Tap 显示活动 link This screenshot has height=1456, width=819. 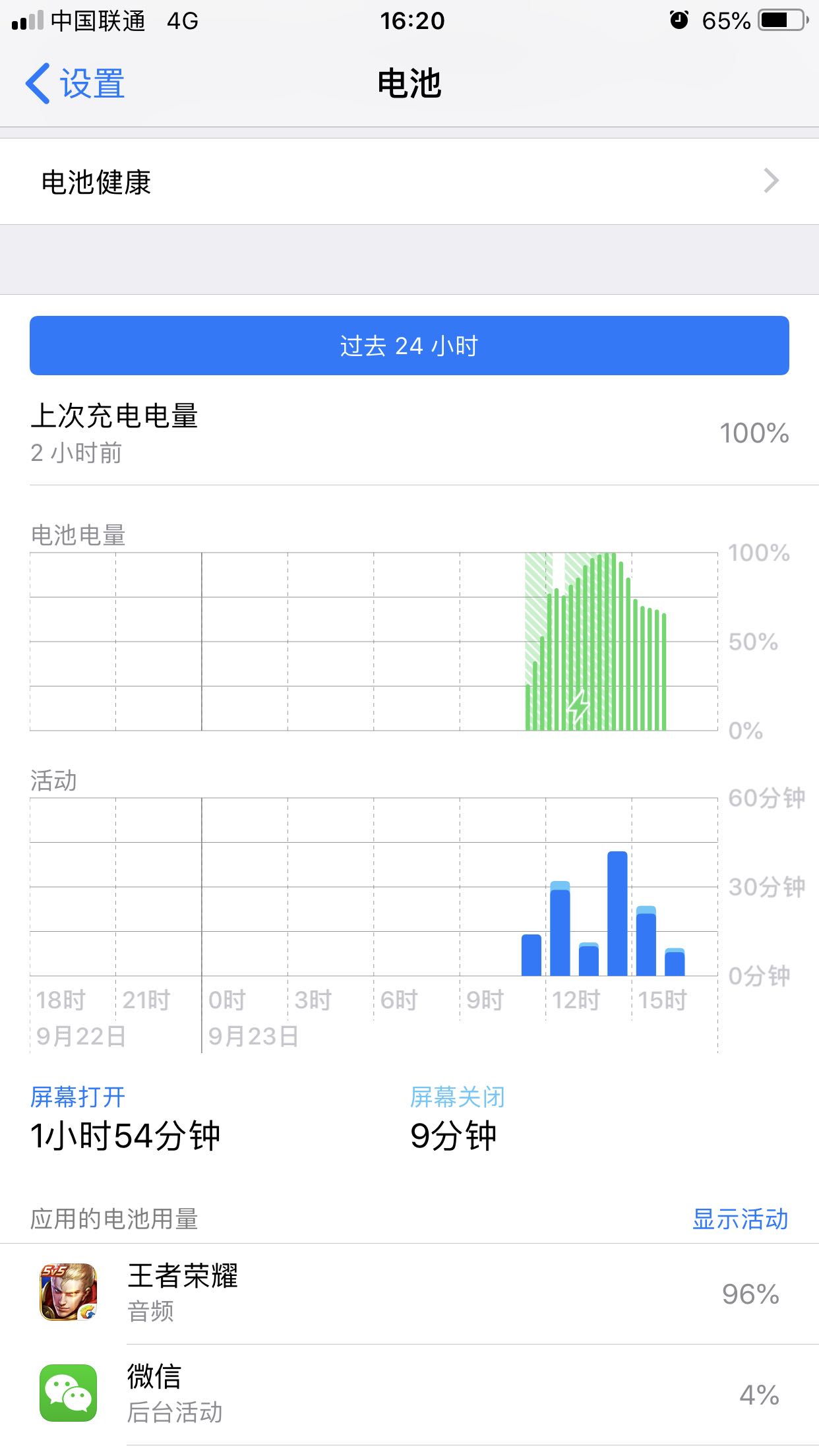point(740,1219)
